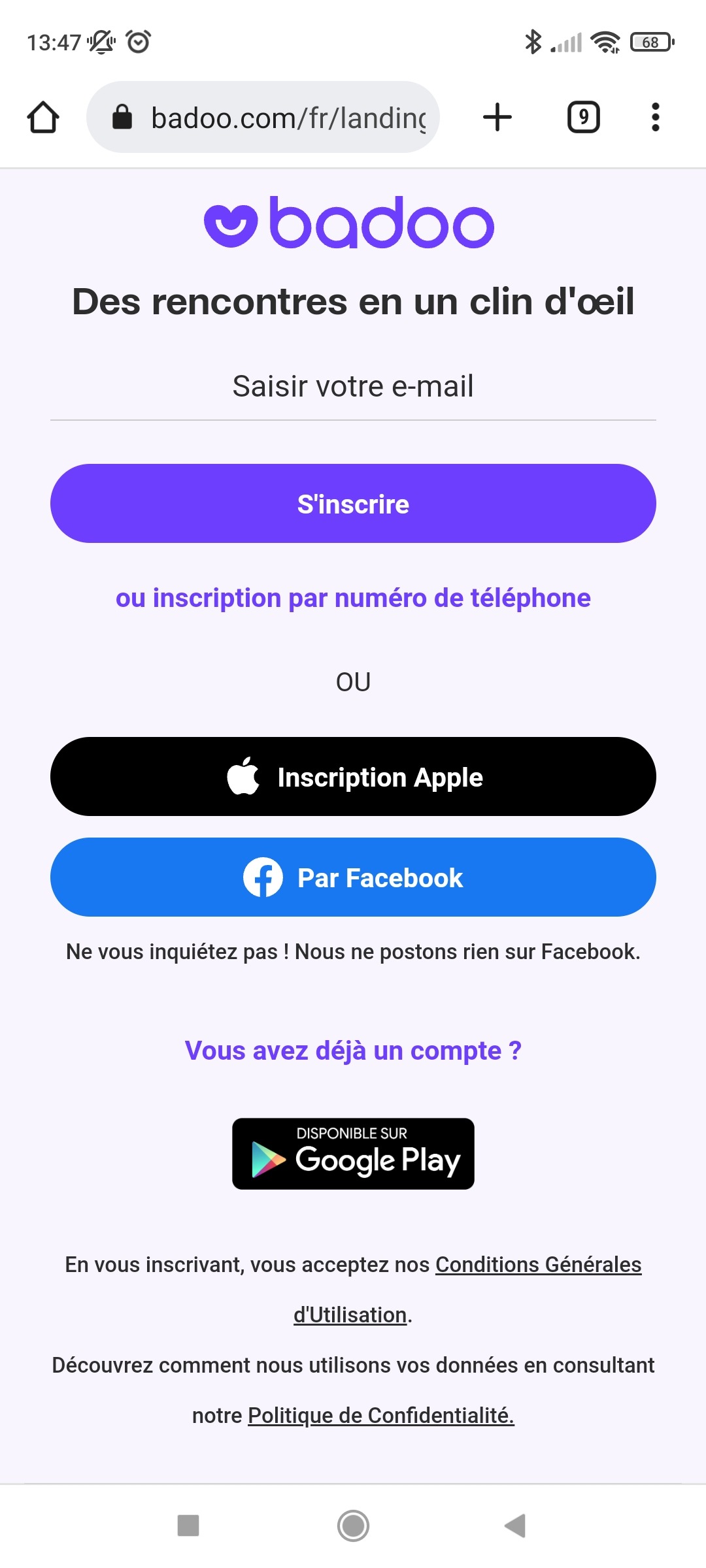
Task: Sign up Par Facebook
Action: click(353, 877)
